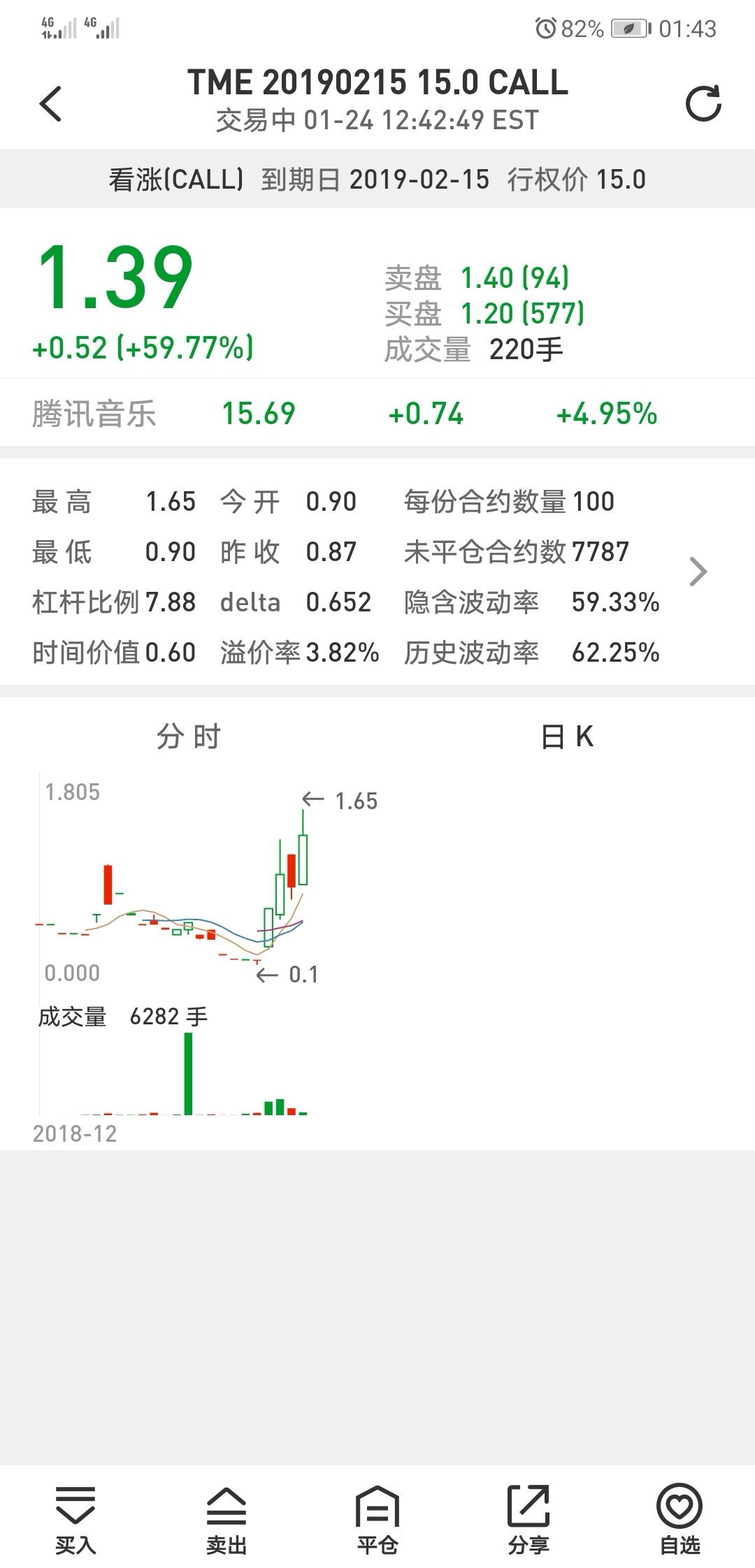
Task: Tap 买入 to buy this option
Action: click(x=75, y=1517)
